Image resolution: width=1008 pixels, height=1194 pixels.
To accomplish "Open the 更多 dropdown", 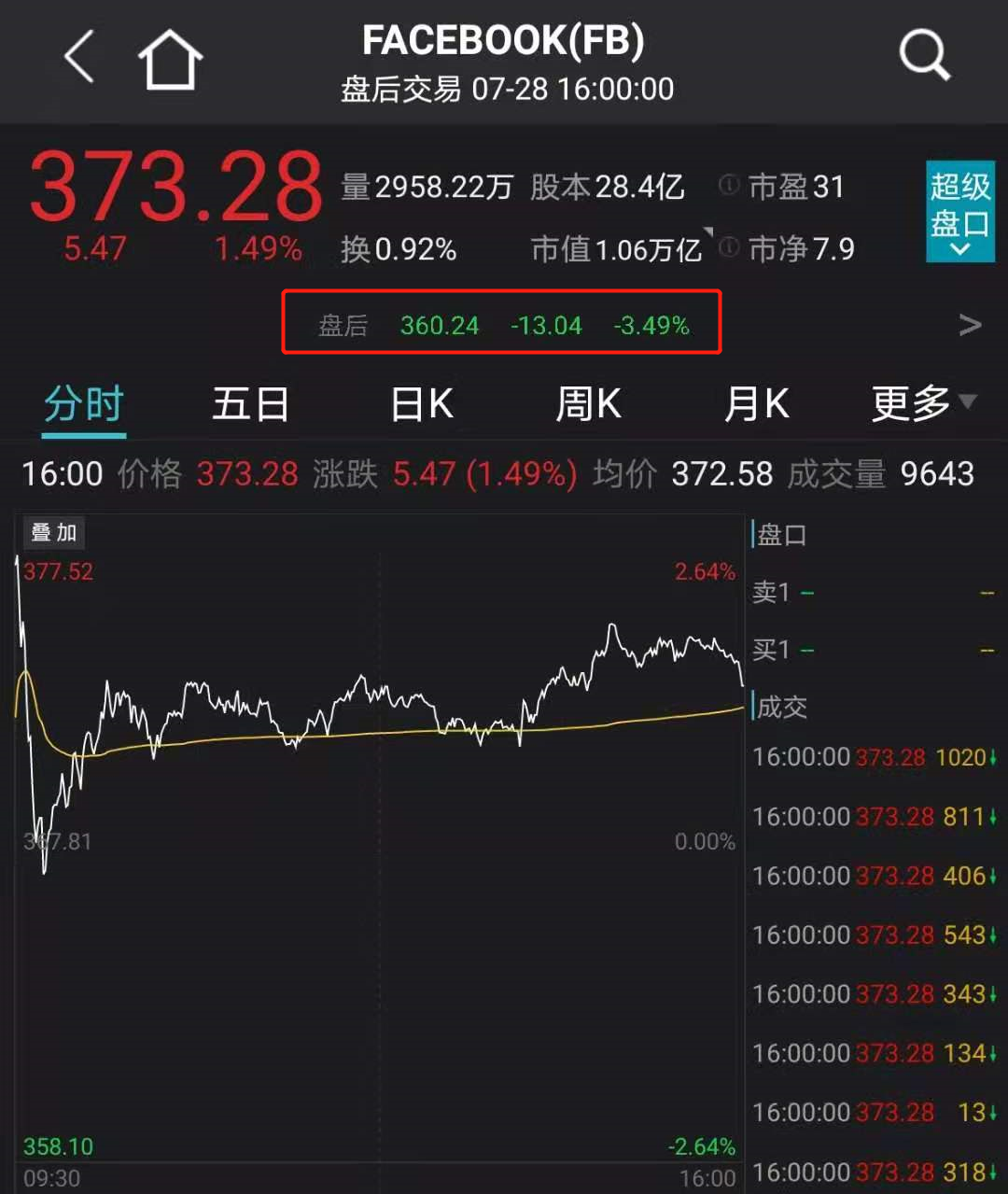I will 922,404.
